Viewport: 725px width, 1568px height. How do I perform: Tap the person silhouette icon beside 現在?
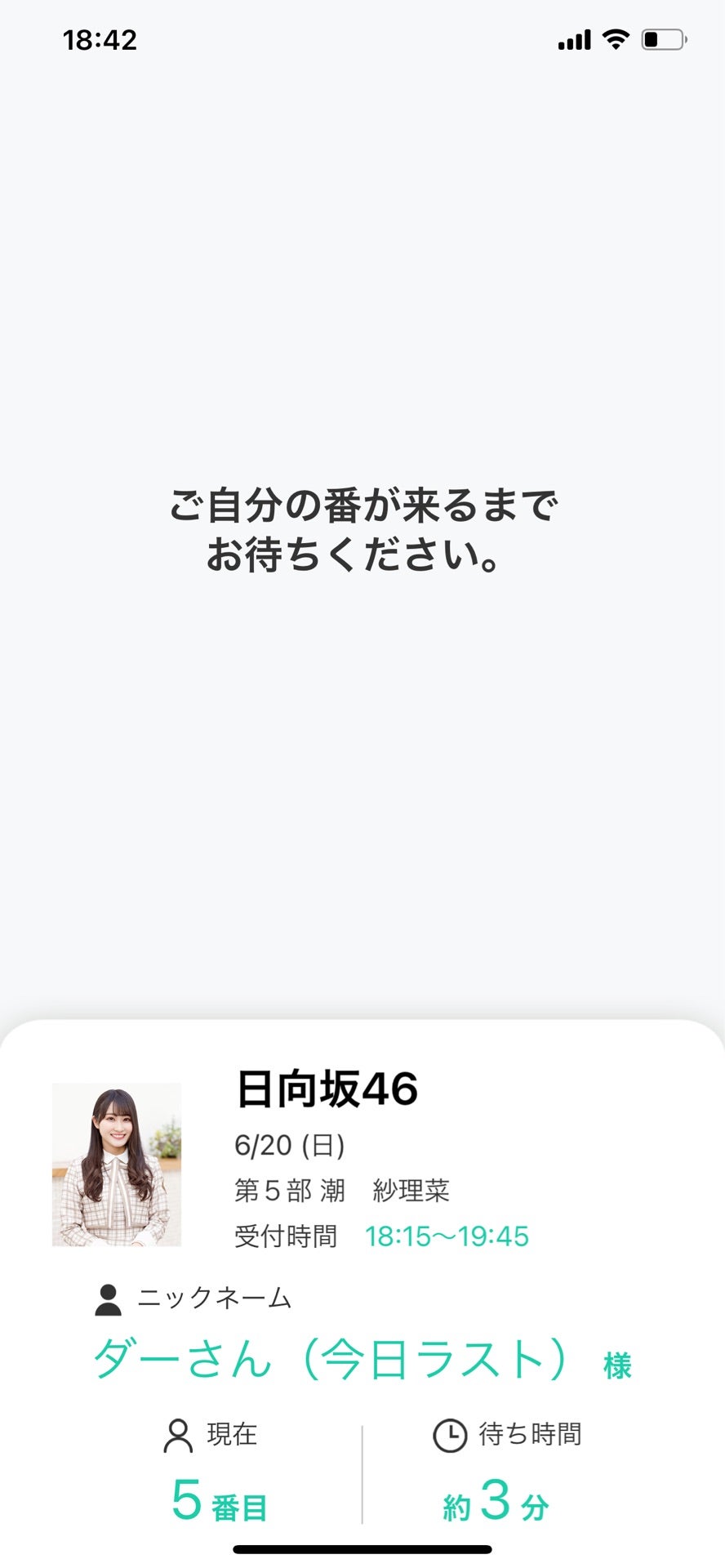click(176, 1436)
